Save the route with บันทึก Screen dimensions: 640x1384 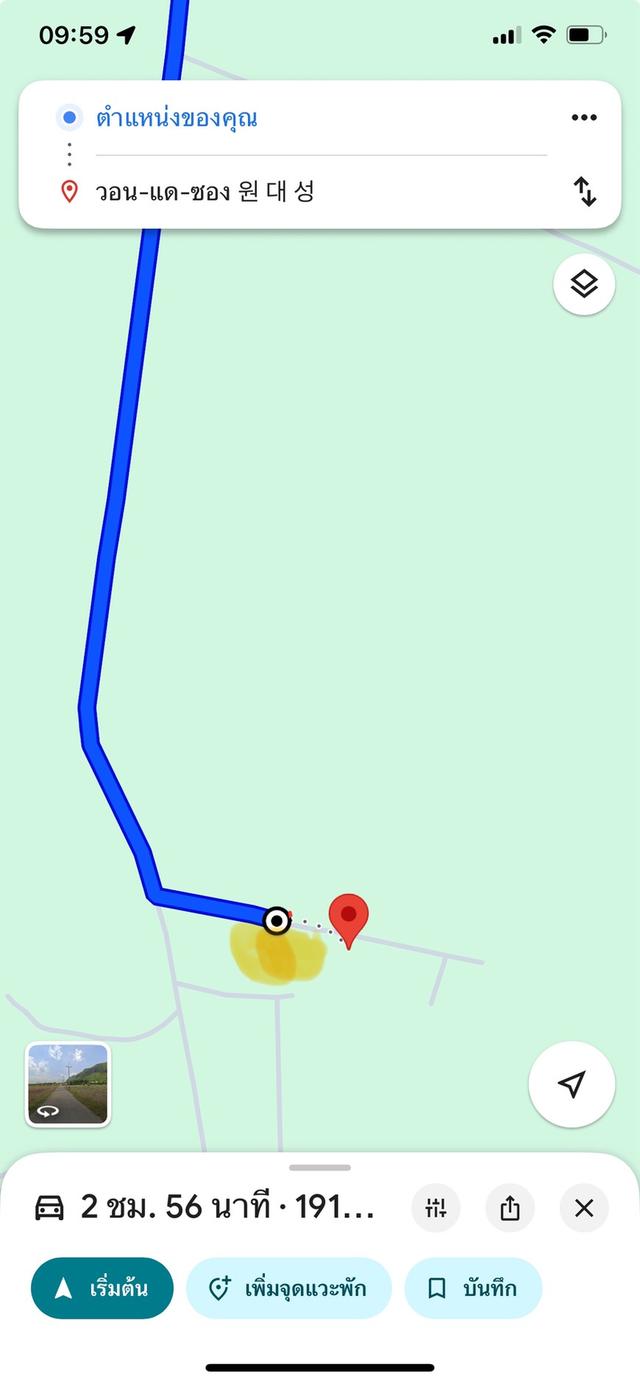coord(473,1288)
